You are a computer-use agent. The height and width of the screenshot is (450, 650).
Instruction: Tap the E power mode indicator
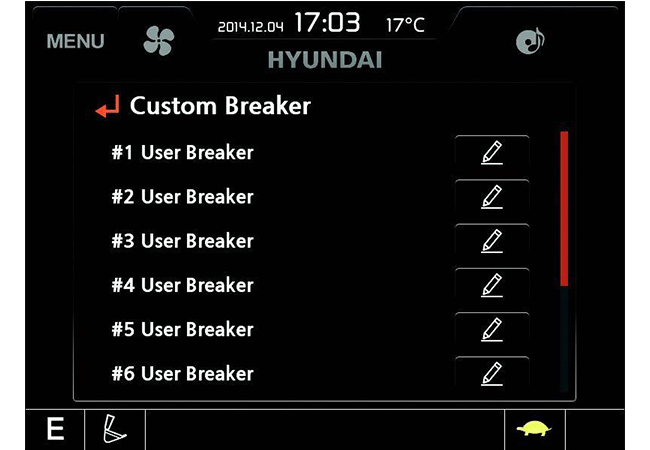tap(56, 430)
